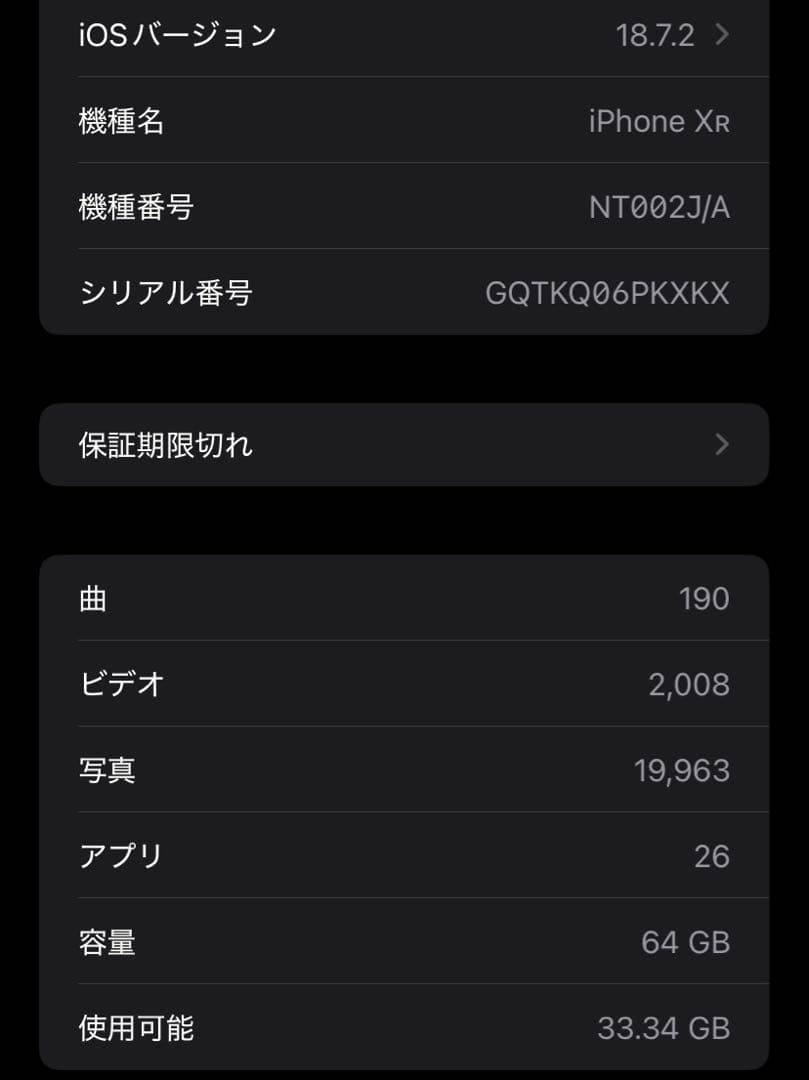Select the 33.34 GB available value

click(x=663, y=1028)
